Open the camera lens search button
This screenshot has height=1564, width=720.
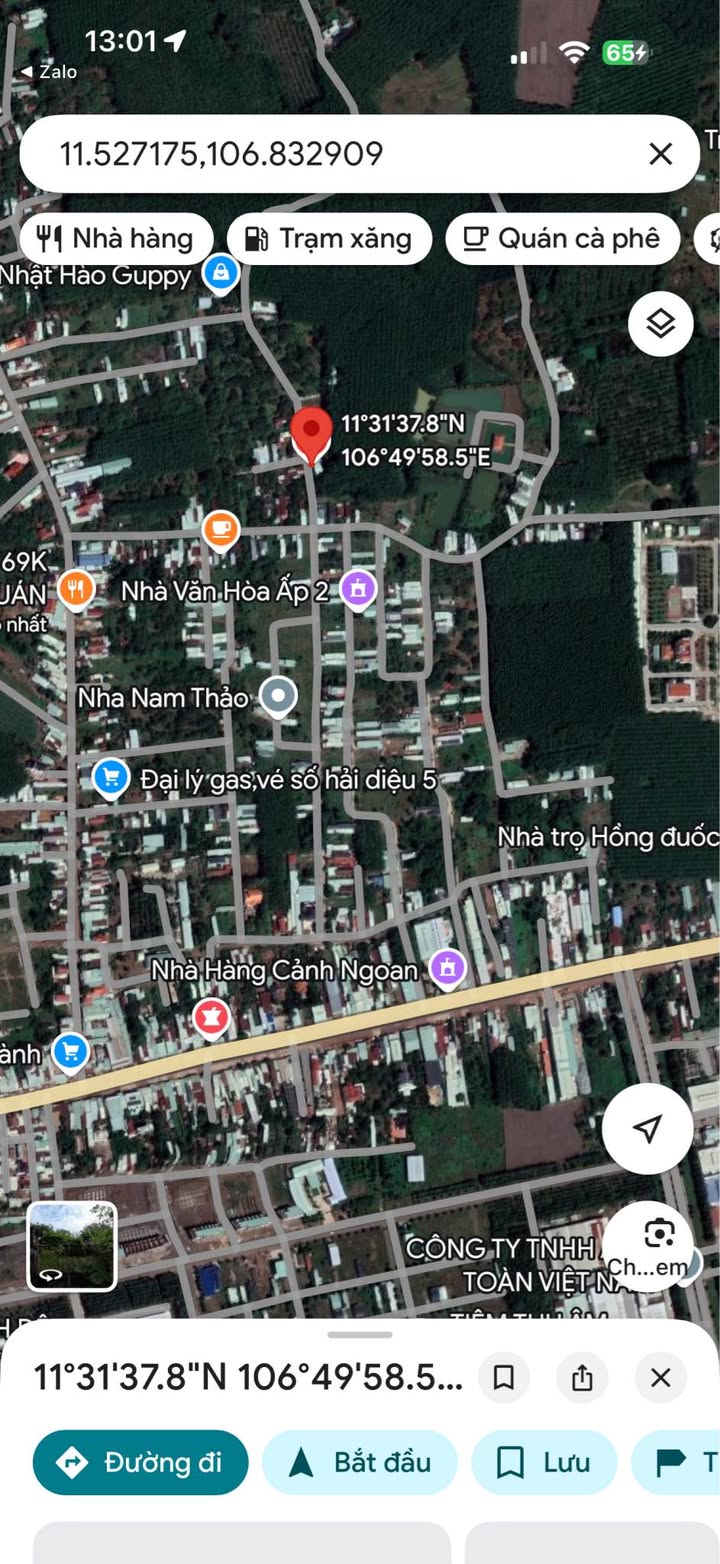tap(659, 1235)
